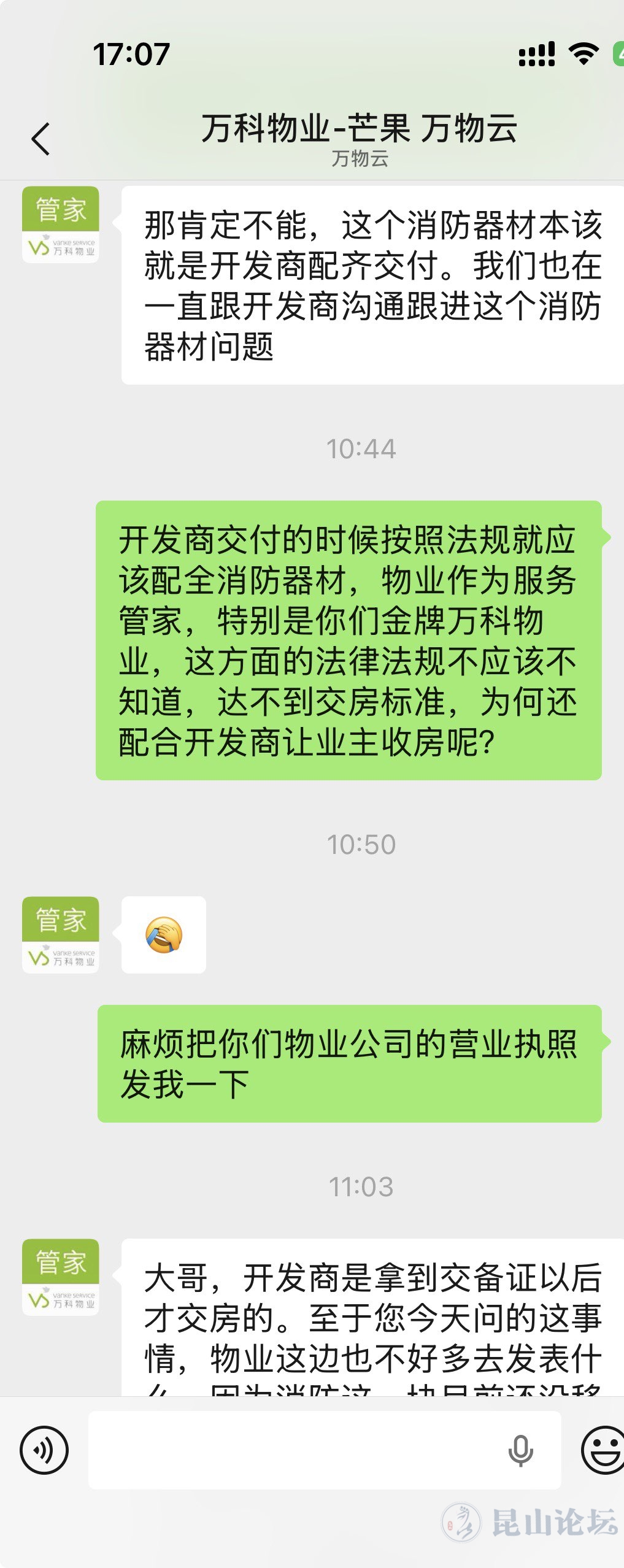The height and width of the screenshot is (1568, 624).
Task: Tap the microphone dictation icon
Action: point(520,1450)
